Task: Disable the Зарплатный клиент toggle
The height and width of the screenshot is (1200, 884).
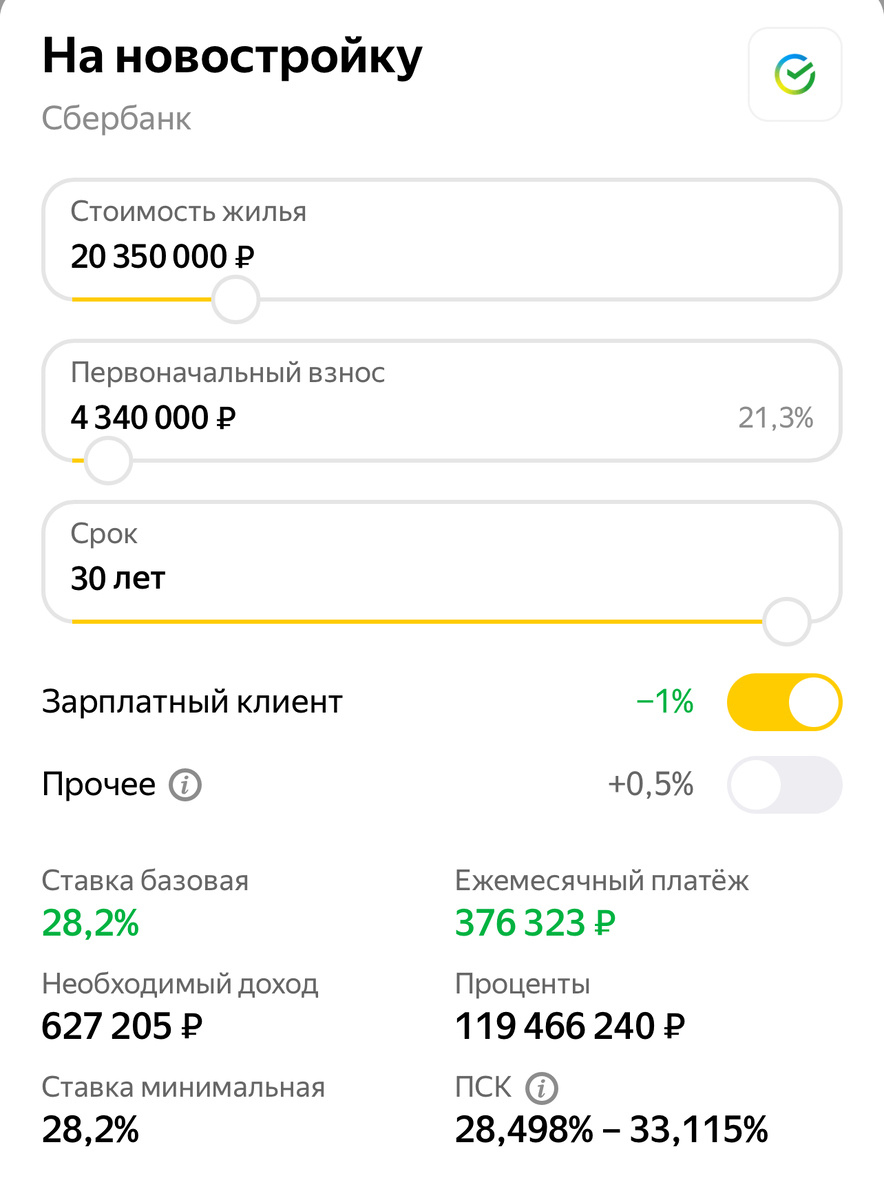Action: pyautogui.click(x=784, y=702)
